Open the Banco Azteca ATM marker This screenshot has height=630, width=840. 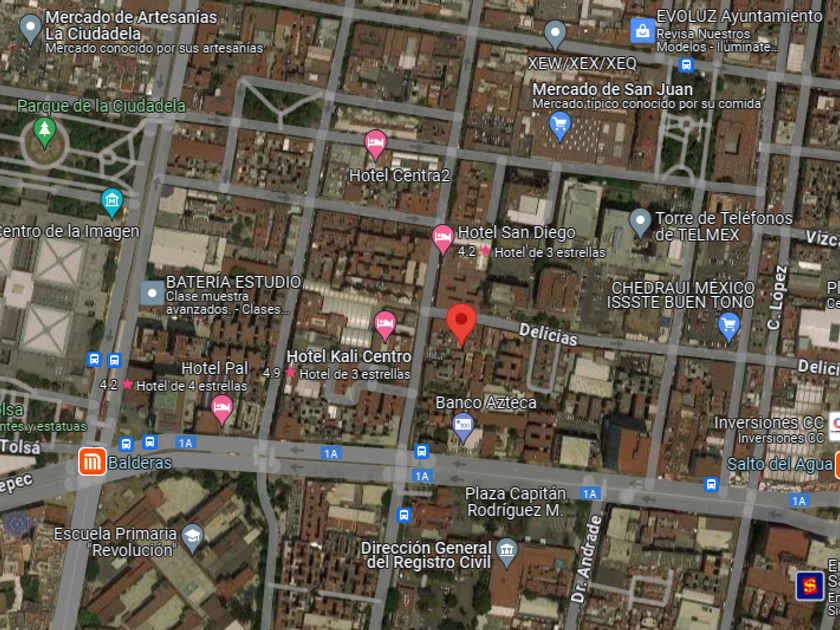click(x=463, y=428)
